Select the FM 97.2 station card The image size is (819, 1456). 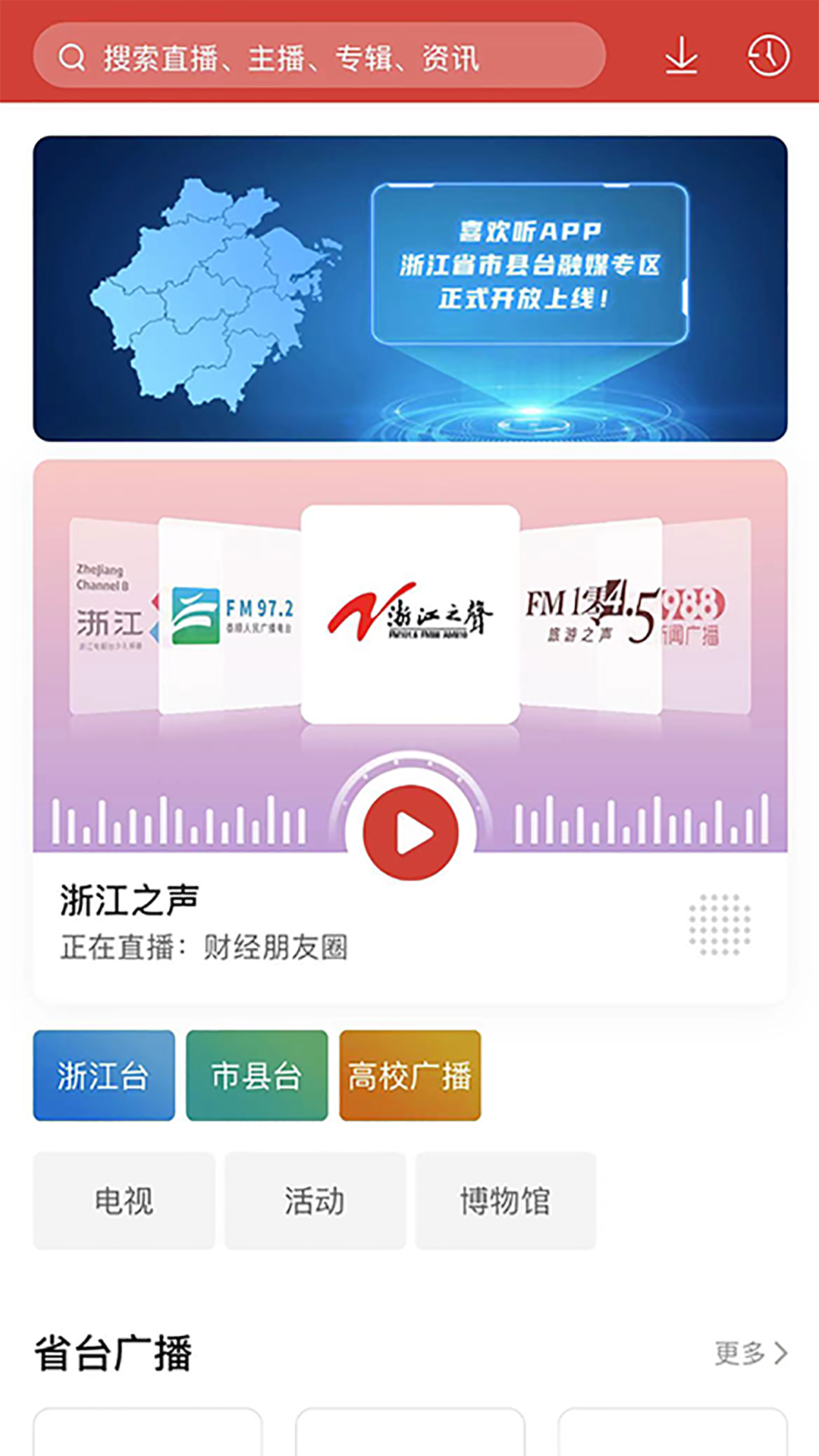coord(230,616)
